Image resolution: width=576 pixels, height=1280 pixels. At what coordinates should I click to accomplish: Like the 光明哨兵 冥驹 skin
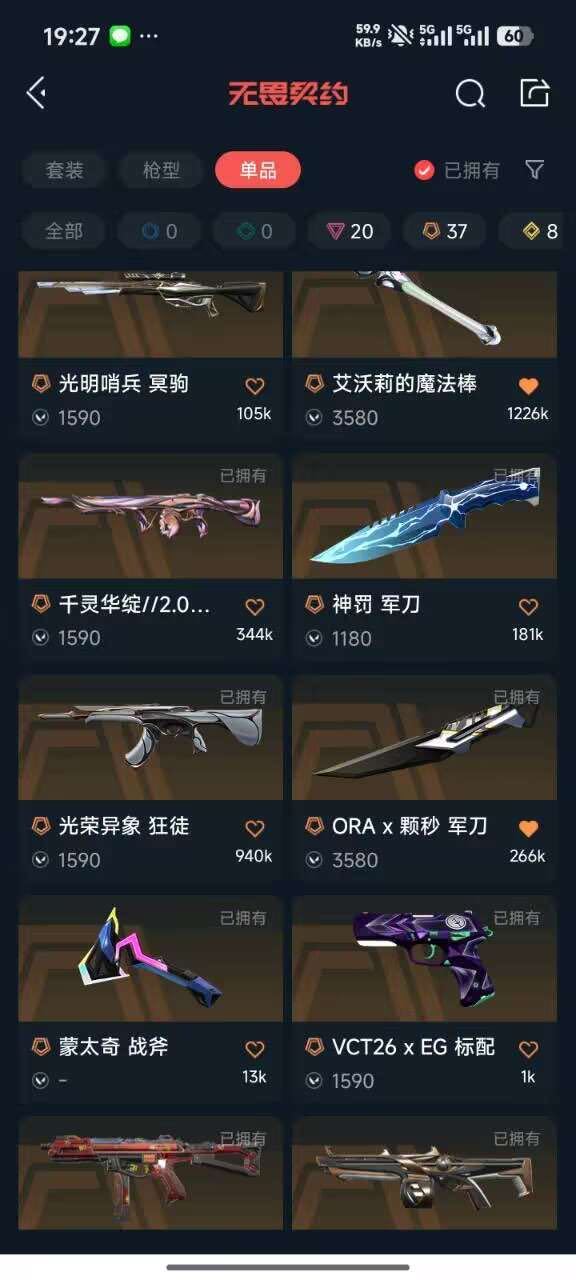point(255,386)
